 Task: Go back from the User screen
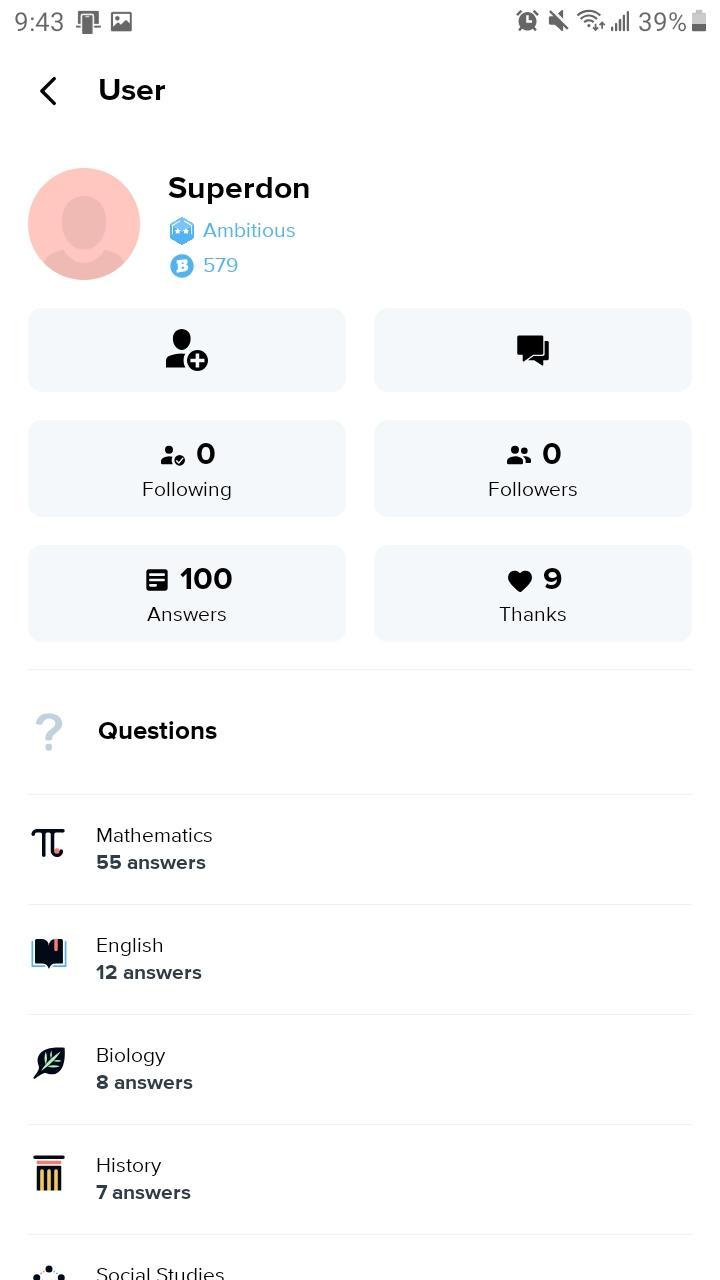(x=48, y=91)
